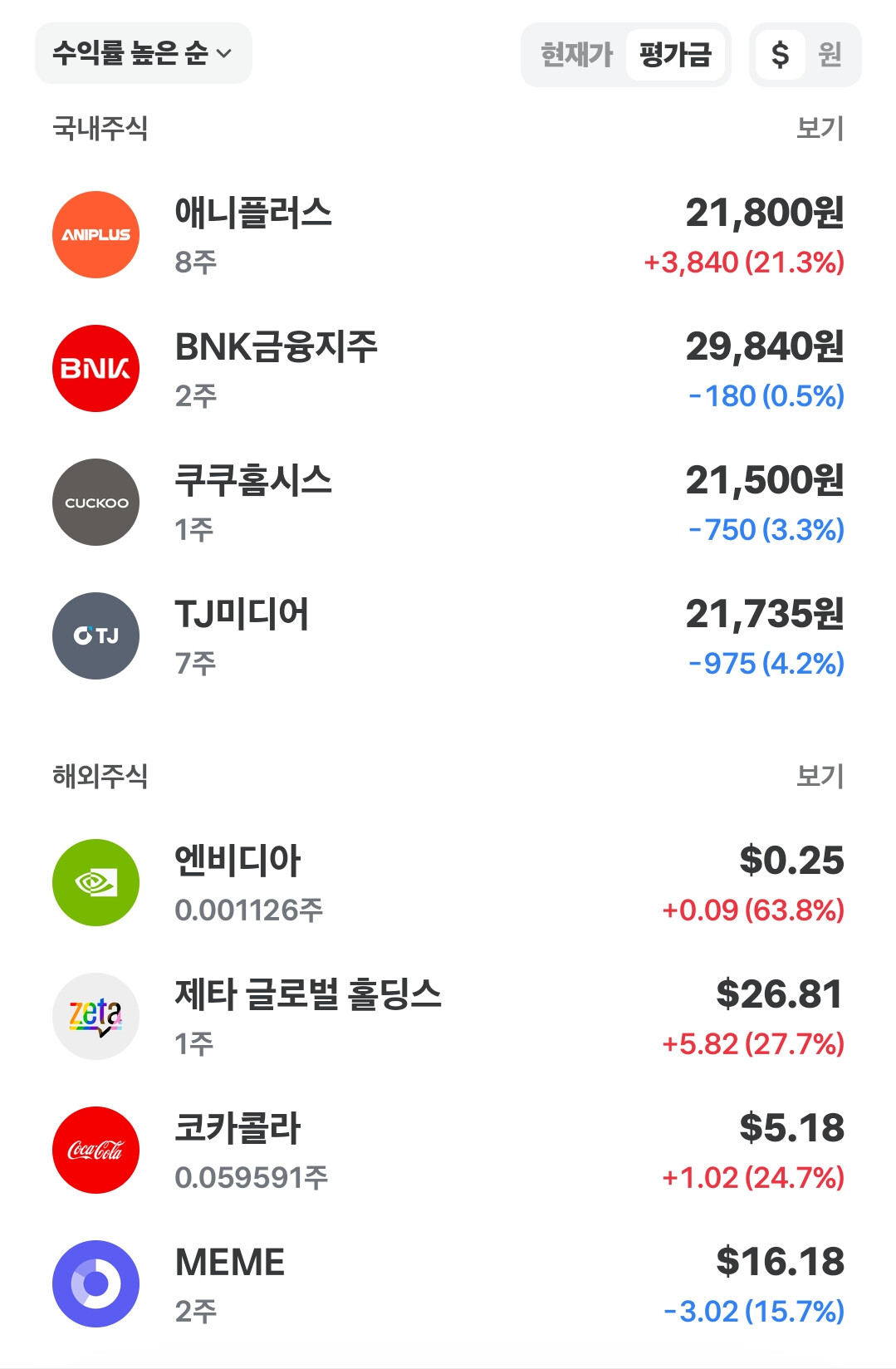Open the 애니플러스 stock row
The image size is (896, 1369).
(448, 235)
